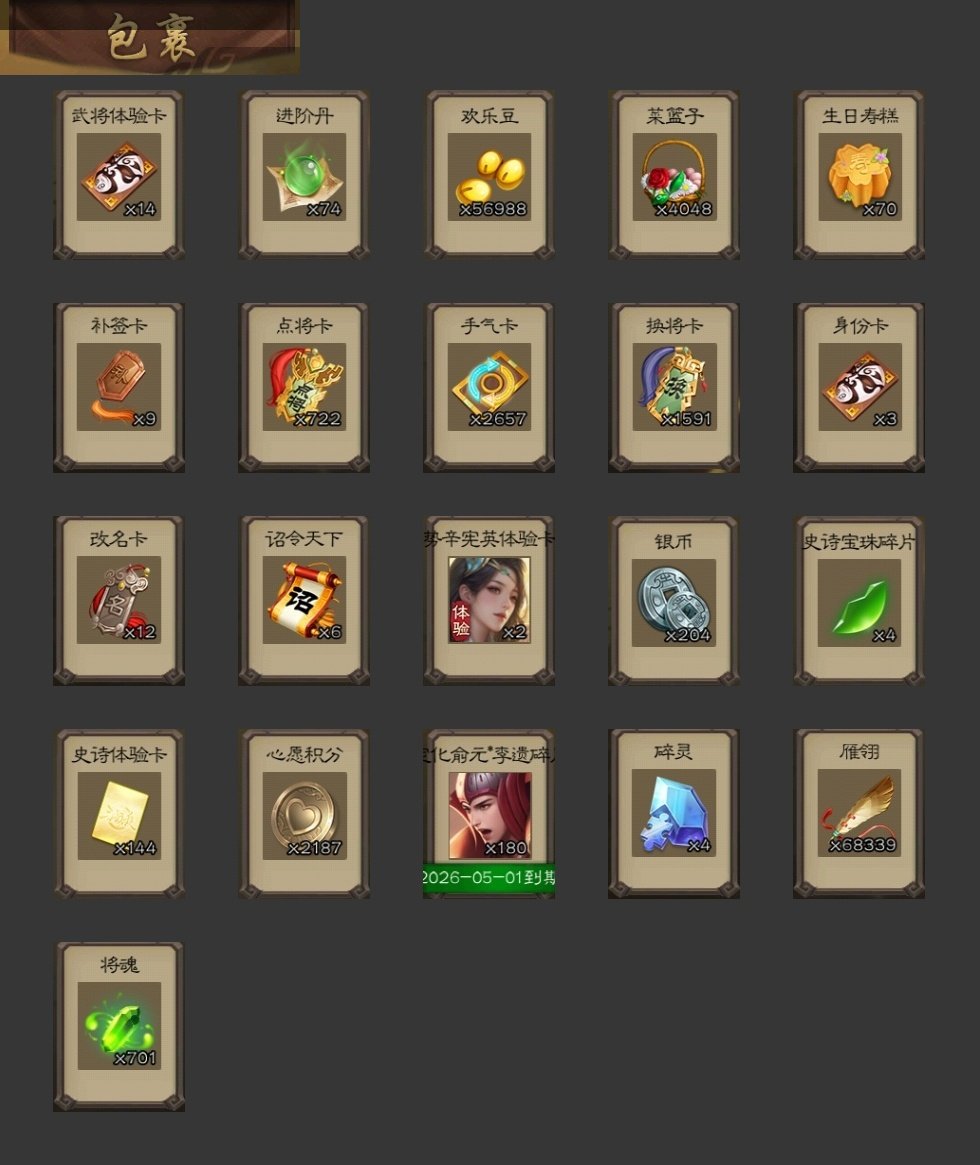Tap the 欢乐豆 item card
The image size is (980, 1165).
(489, 176)
